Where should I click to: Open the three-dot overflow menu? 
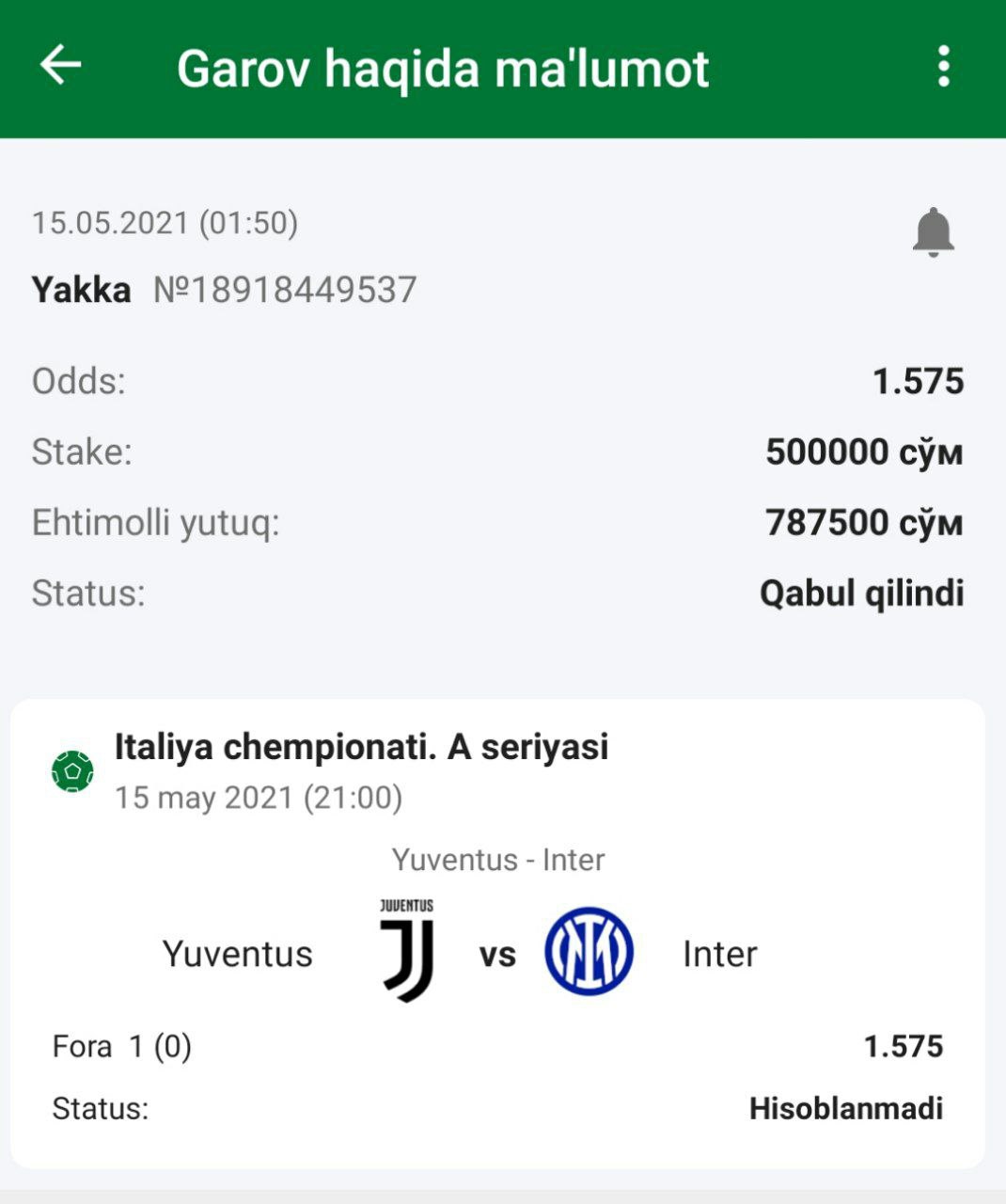[943, 67]
